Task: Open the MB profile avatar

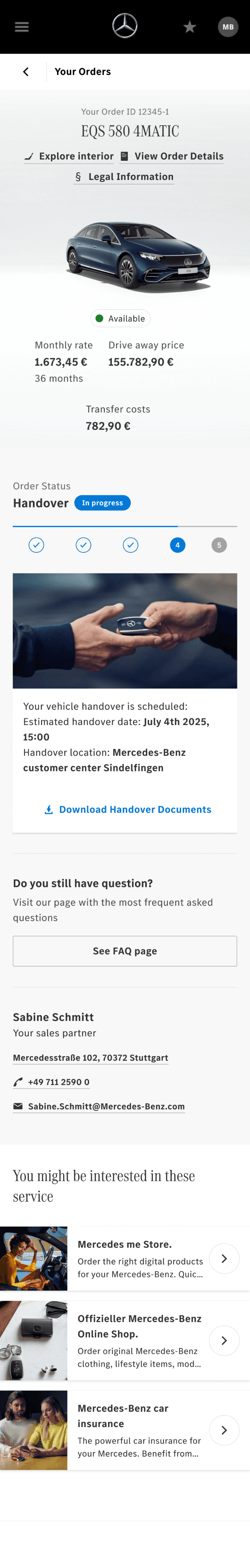Action: 227,27
